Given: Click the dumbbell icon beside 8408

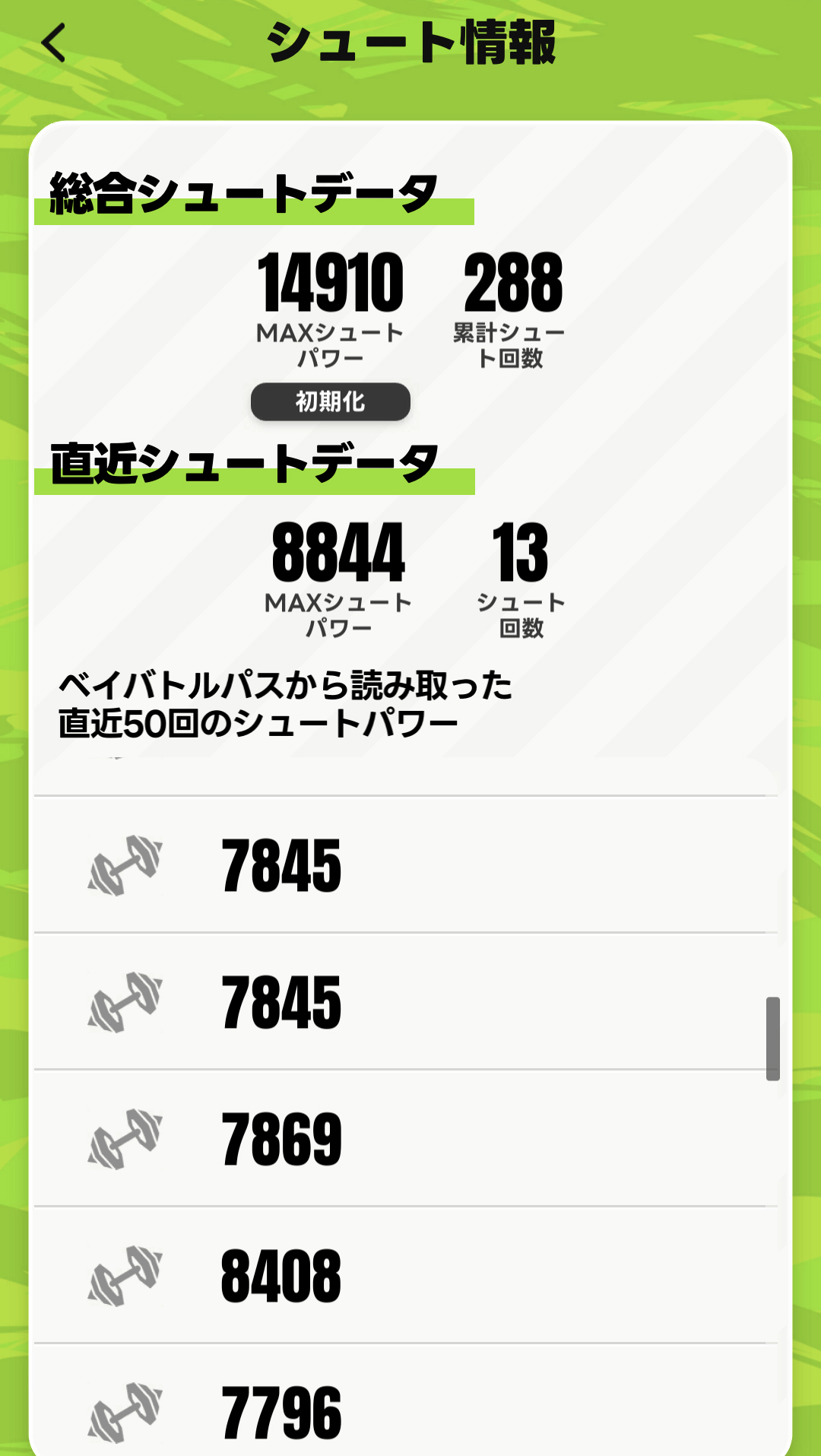Looking at the screenshot, I should coord(126,1275).
